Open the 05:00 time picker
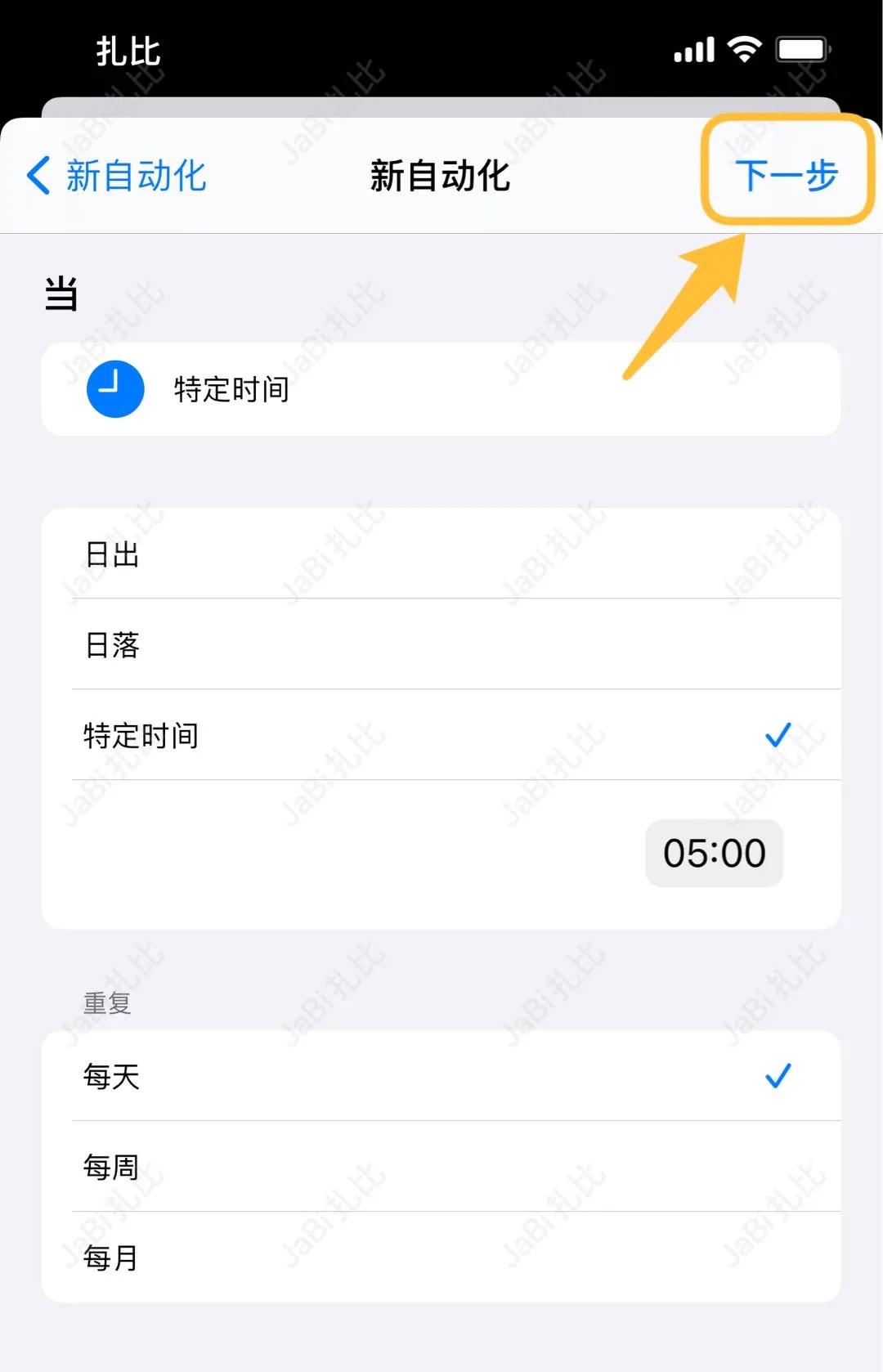The height and width of the screenshot is (1372, 883). coord(714,854)
